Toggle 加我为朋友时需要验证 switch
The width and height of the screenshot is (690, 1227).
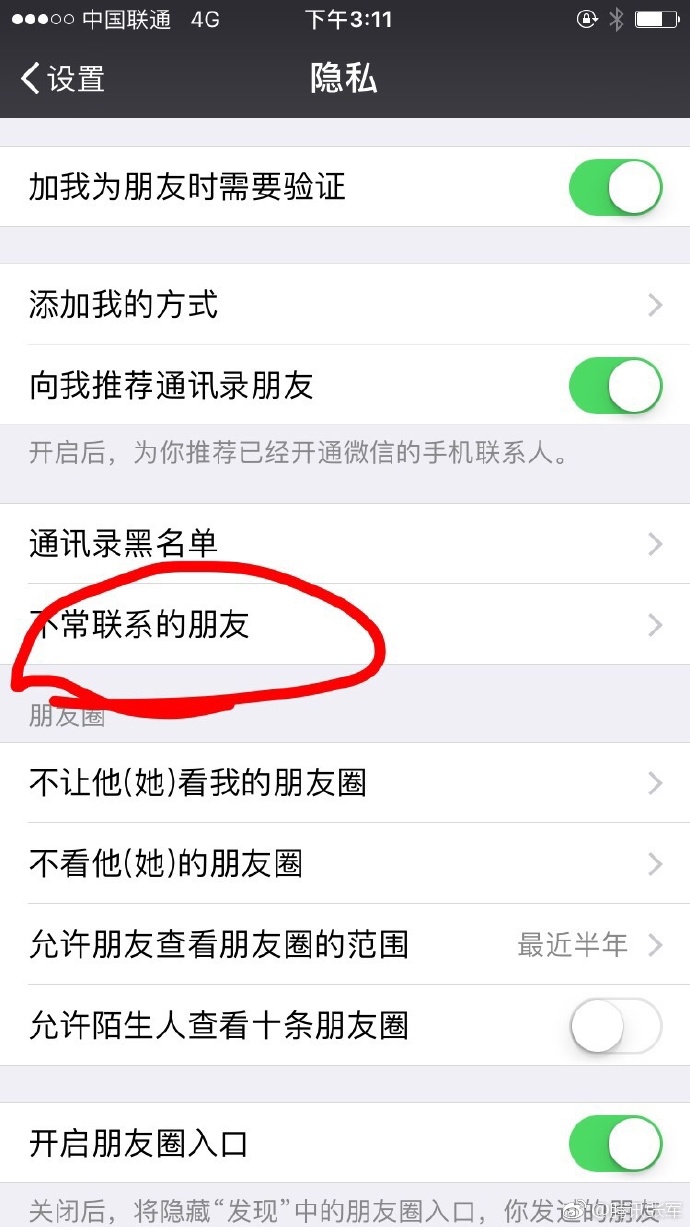click(x=615, y=187)
